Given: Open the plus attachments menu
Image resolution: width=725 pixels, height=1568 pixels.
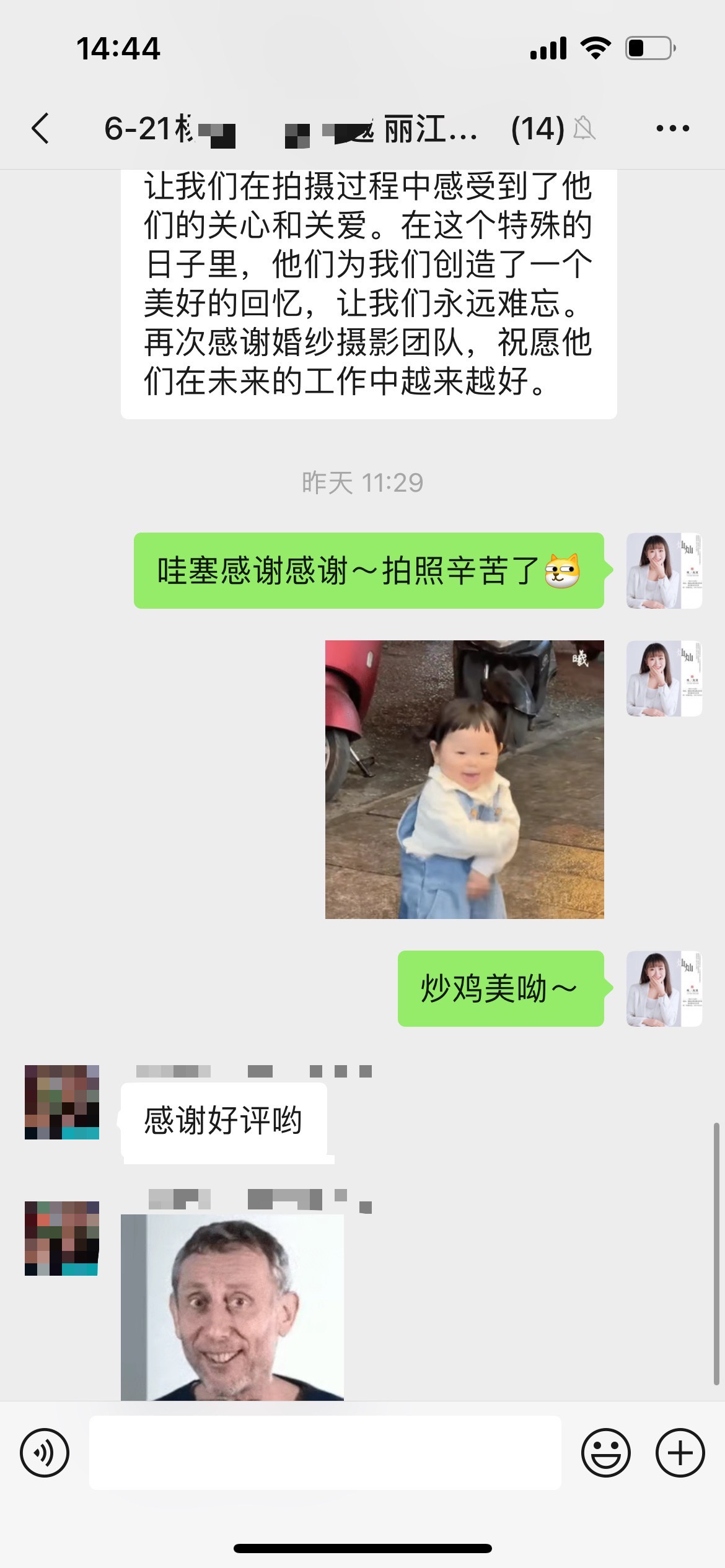Looking at the screenshot, I should (680, 1453).
